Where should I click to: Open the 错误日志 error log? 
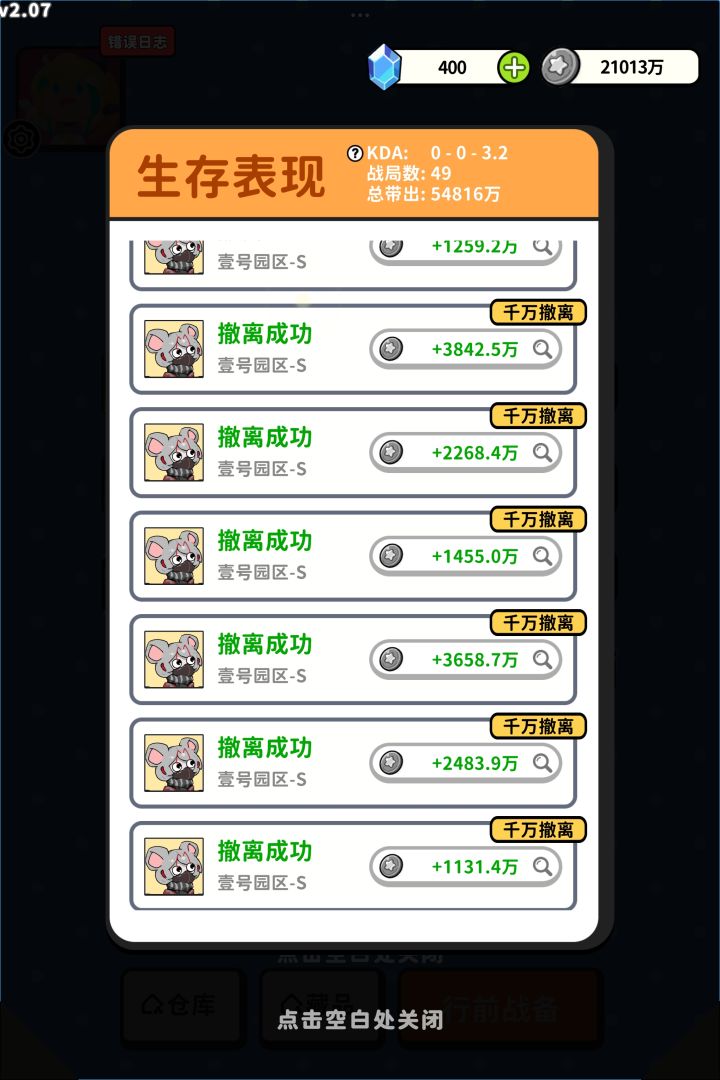[139, 41]
